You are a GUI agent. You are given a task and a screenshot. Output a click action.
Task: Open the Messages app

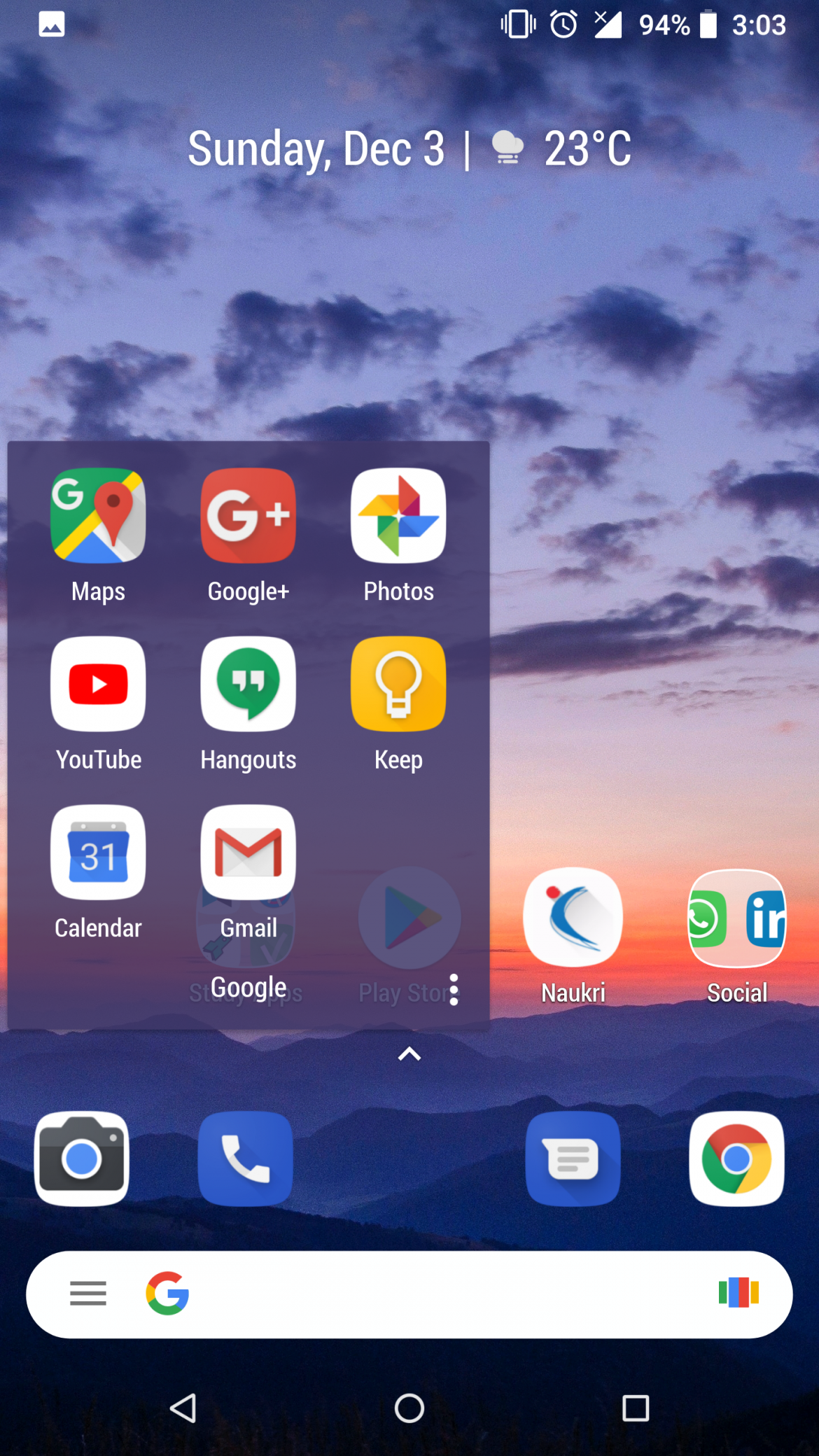tap(573, 1158)
